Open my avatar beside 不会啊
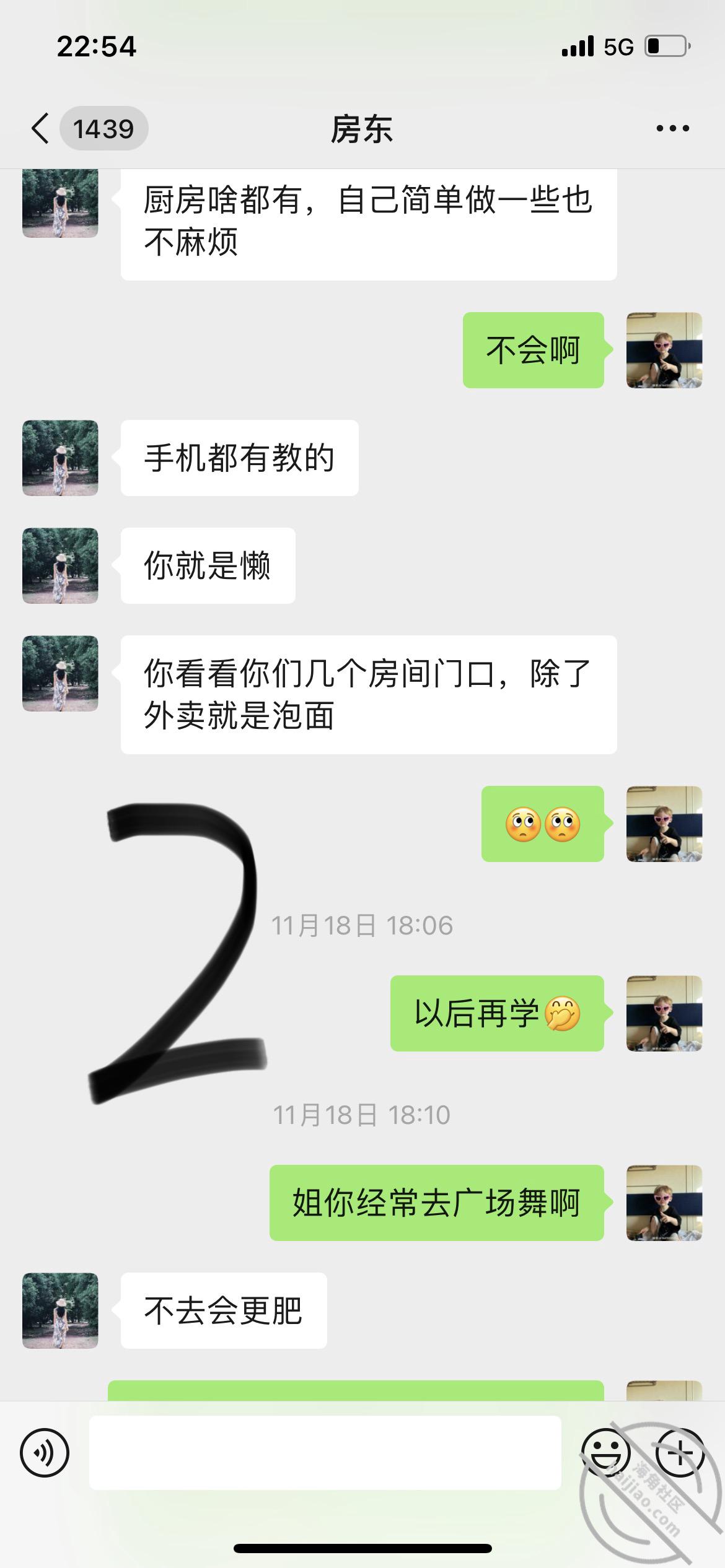Image resolution: width=725 pixels, height=1568 pixels. pos(664,351)
